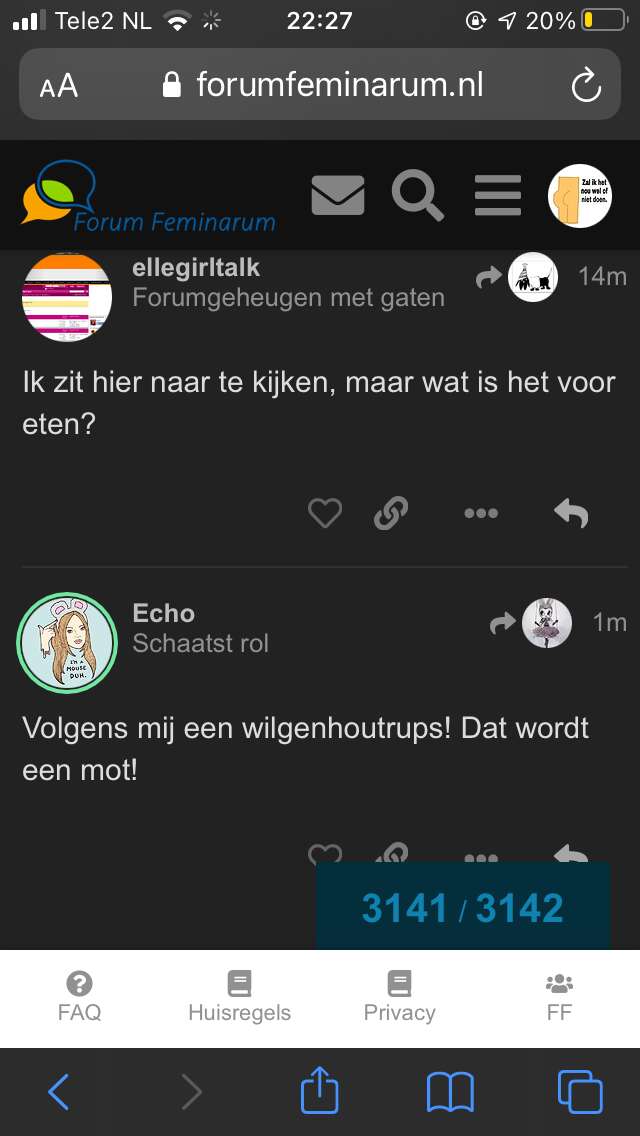Open Safari share sheet
640x1136 pixels.
click(320, 1092)
